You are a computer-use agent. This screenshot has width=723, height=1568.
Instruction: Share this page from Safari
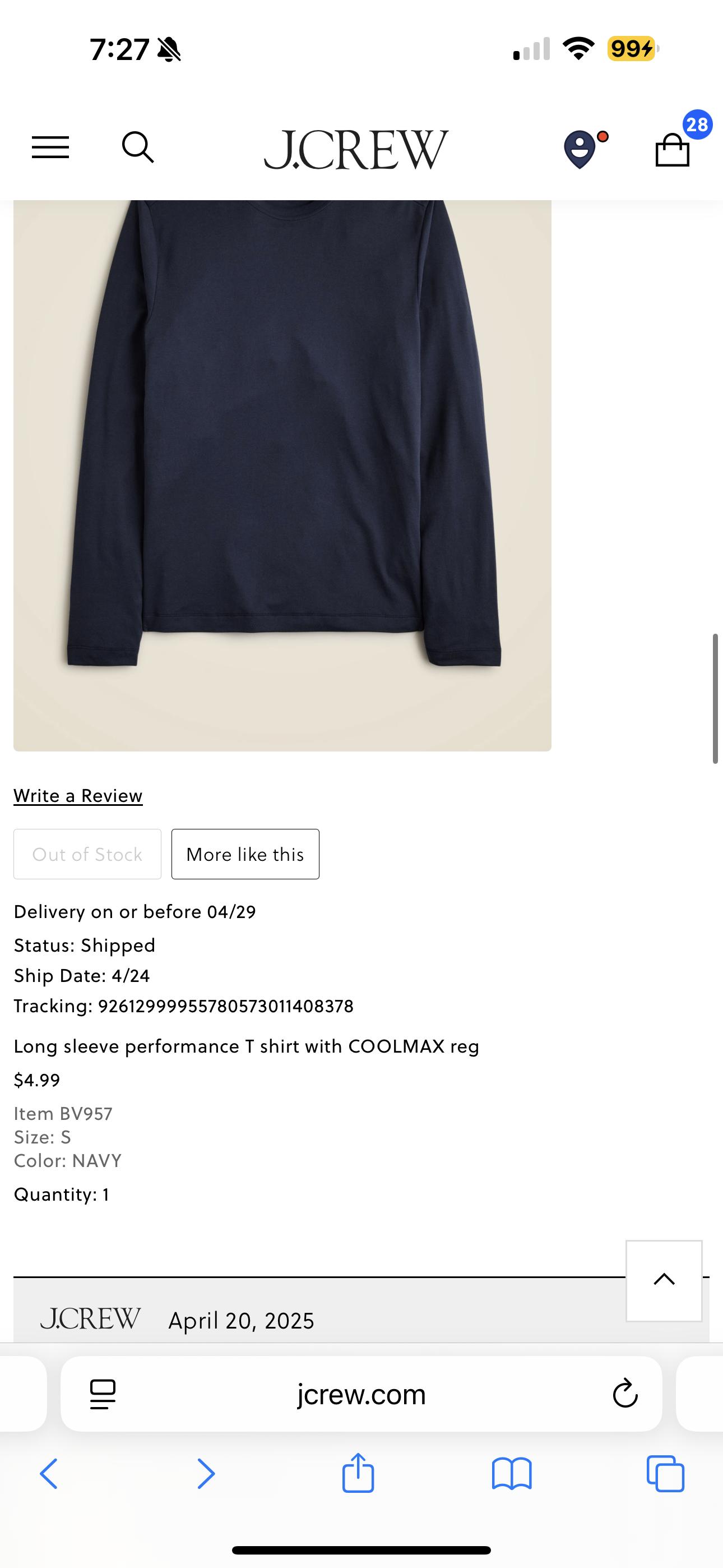(358, 1473)
